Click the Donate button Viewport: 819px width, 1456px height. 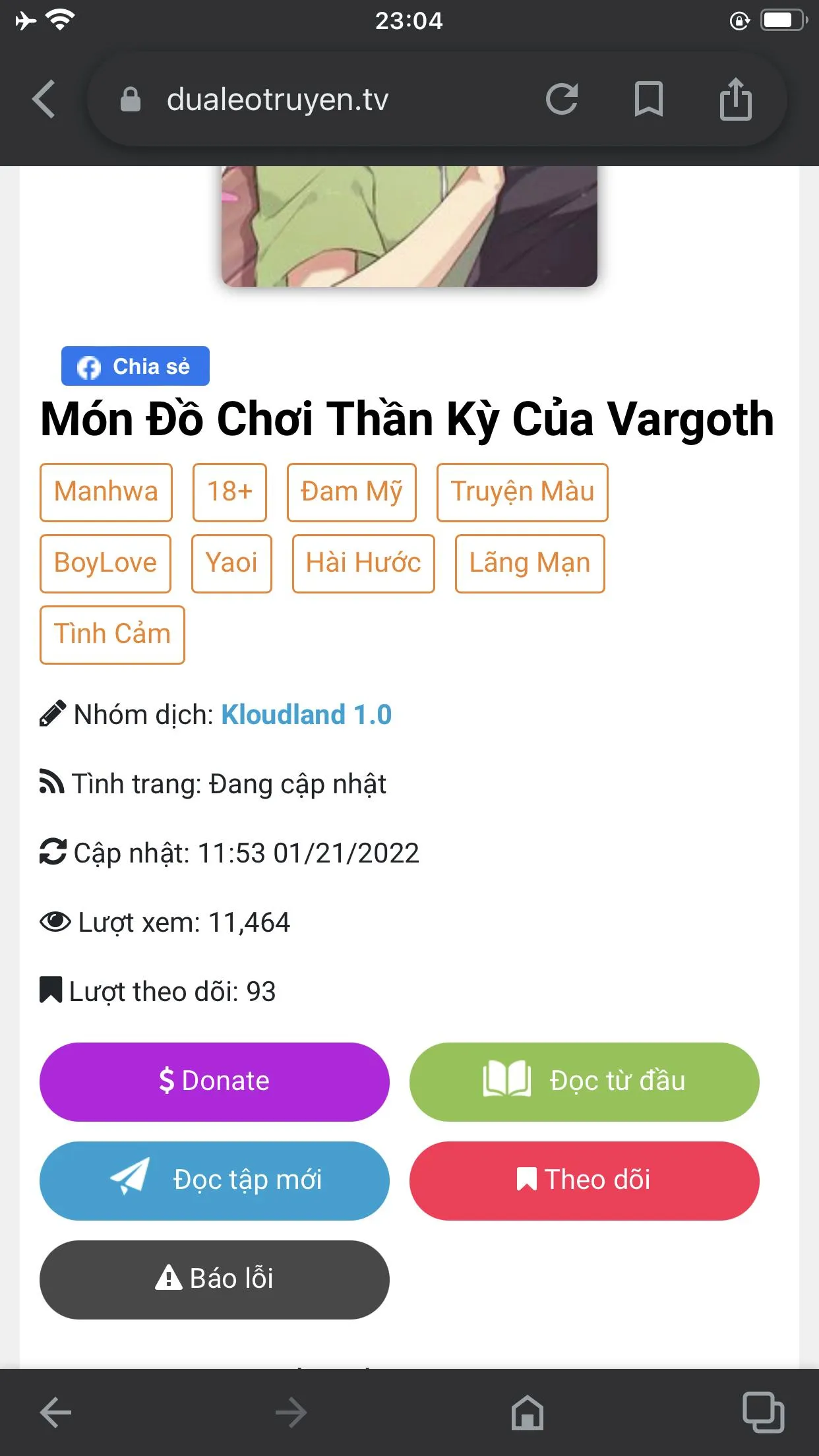pyautogui.click(x=215, y=1081)
